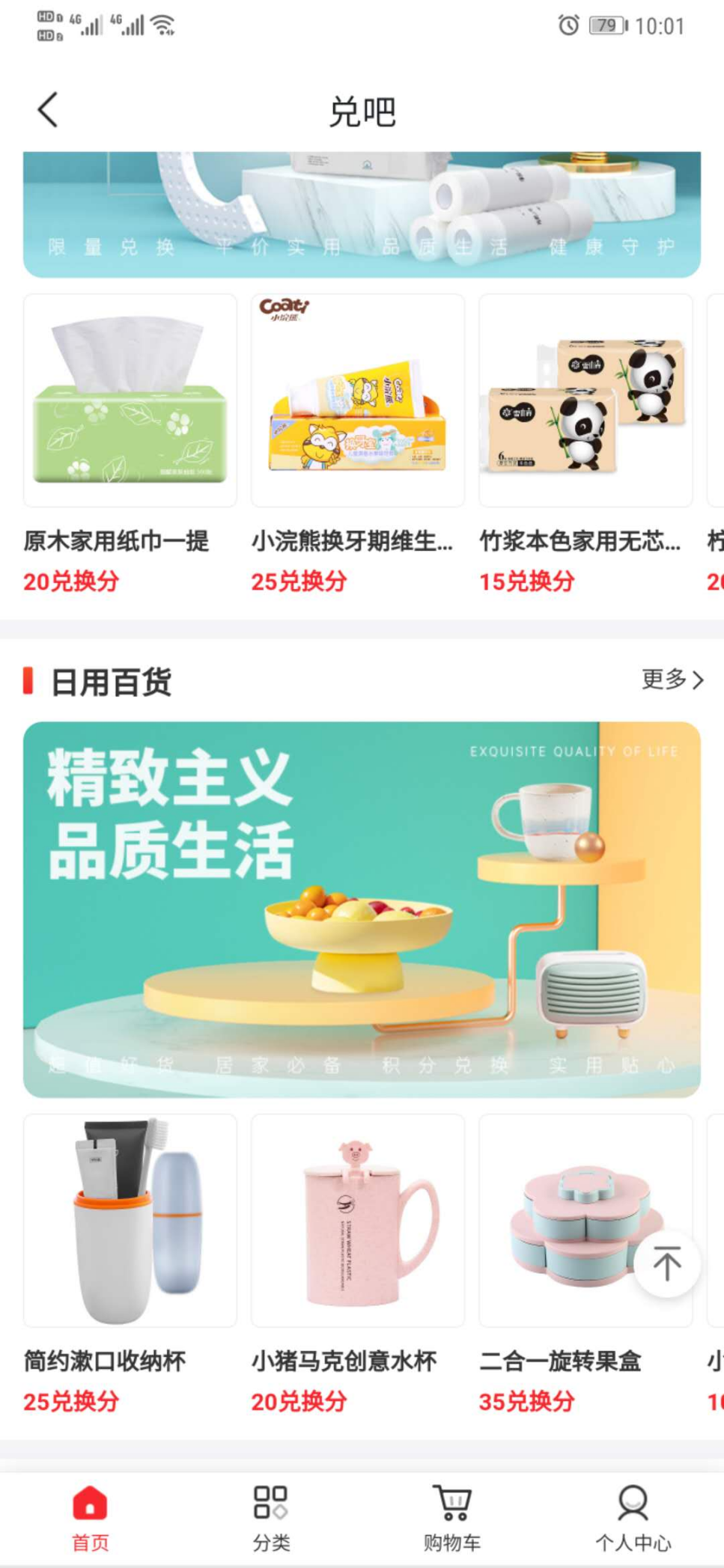The width and height of the screenshot is (724, 1568).
Task: Go back using the top arrow
Action: (x=48, y=110)
